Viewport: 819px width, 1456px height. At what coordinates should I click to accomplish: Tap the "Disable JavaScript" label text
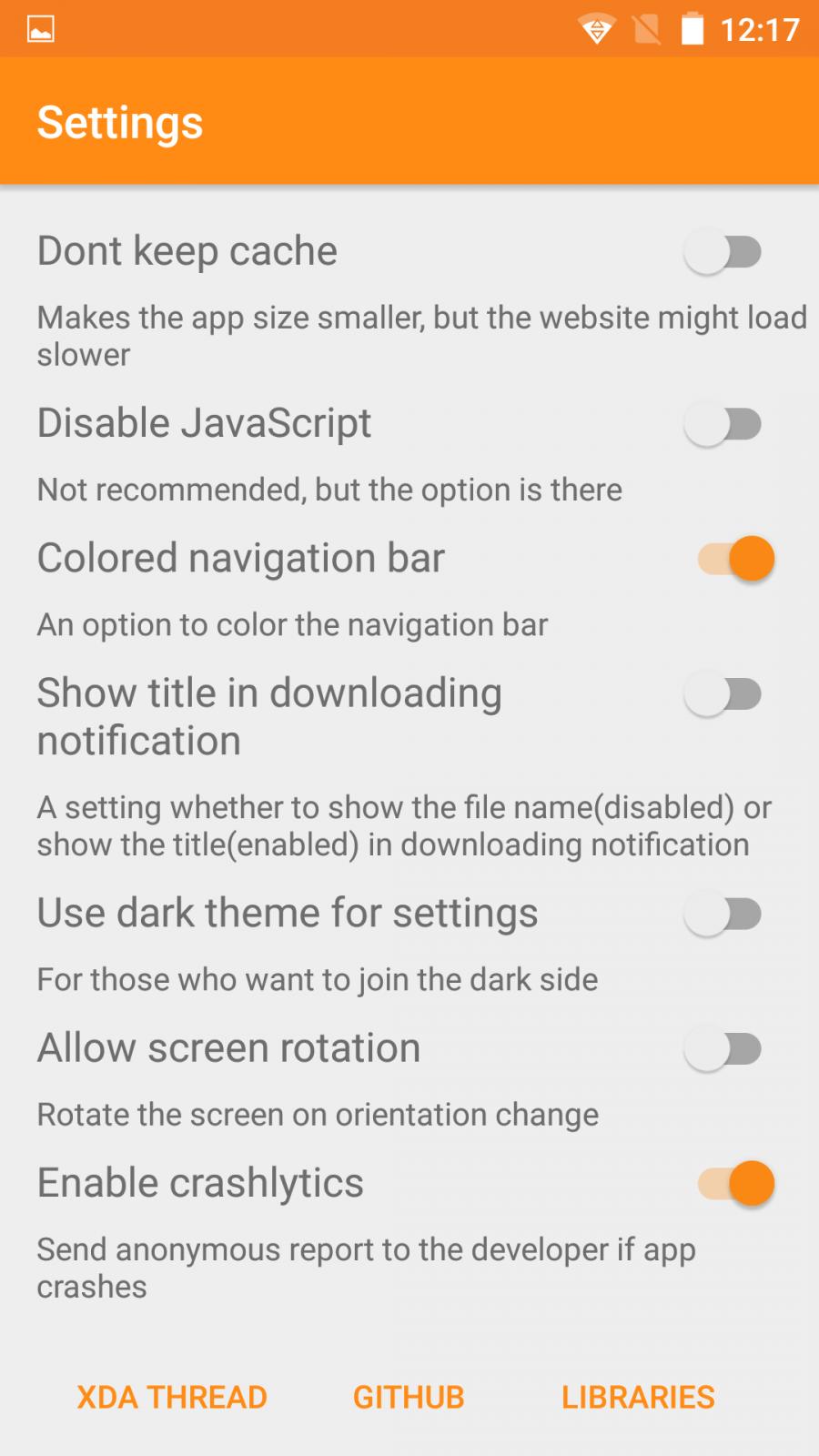pyautogui.click(x=204, y=422)
